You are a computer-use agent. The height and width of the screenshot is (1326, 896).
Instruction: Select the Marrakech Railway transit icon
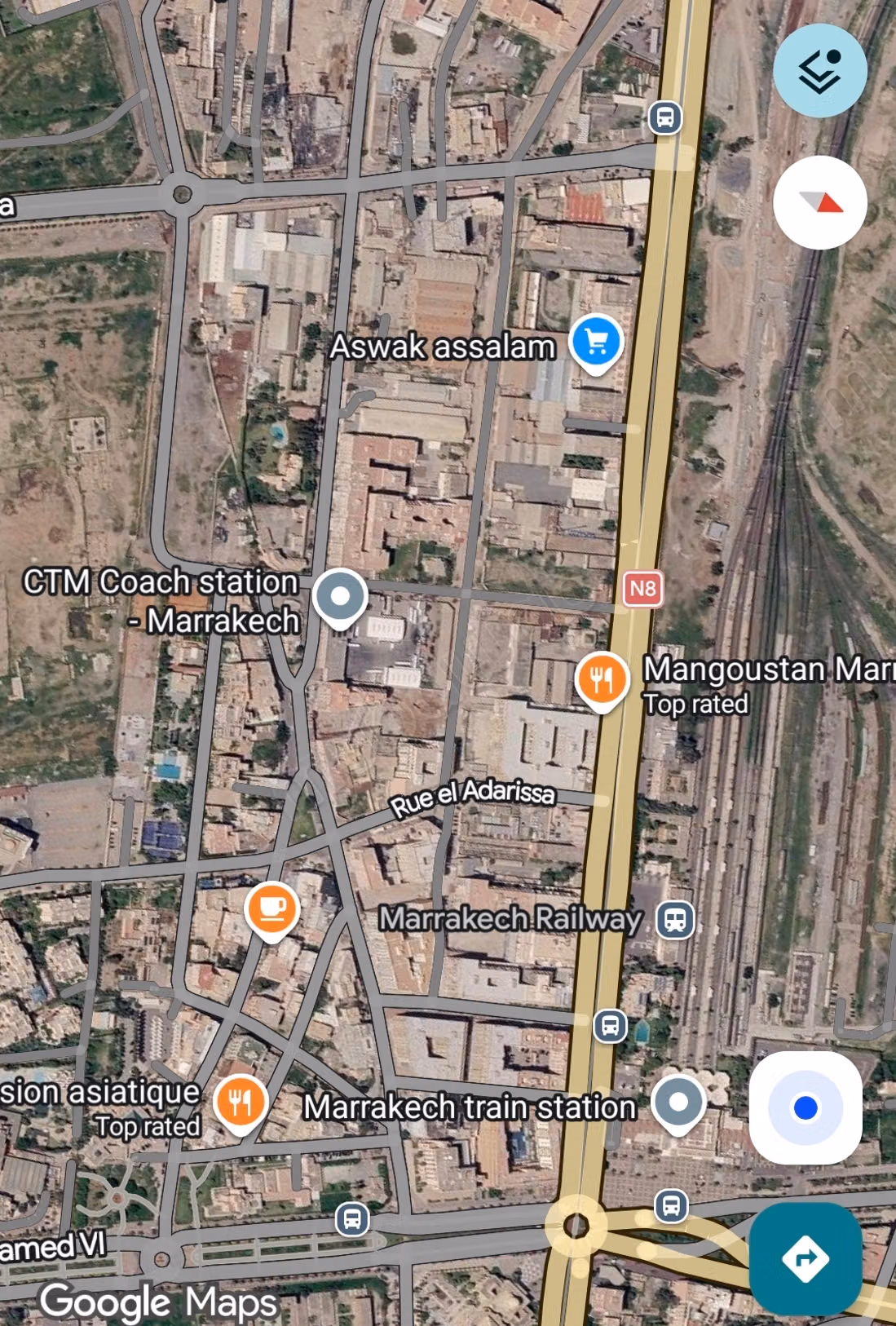675,920
